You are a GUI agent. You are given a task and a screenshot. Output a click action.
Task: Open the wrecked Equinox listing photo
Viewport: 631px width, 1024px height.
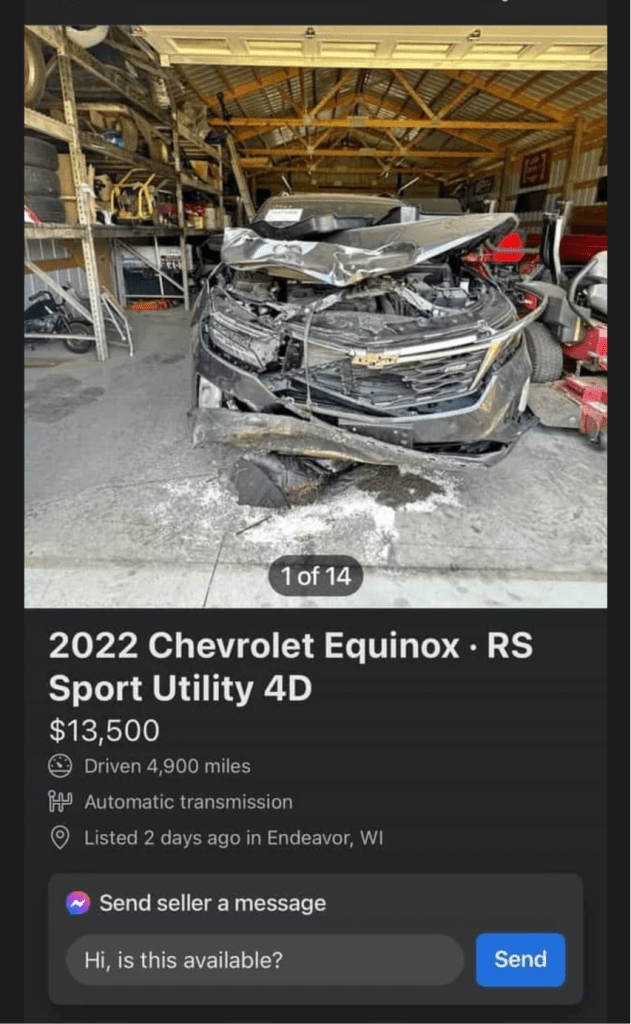(x=315, y=316)
